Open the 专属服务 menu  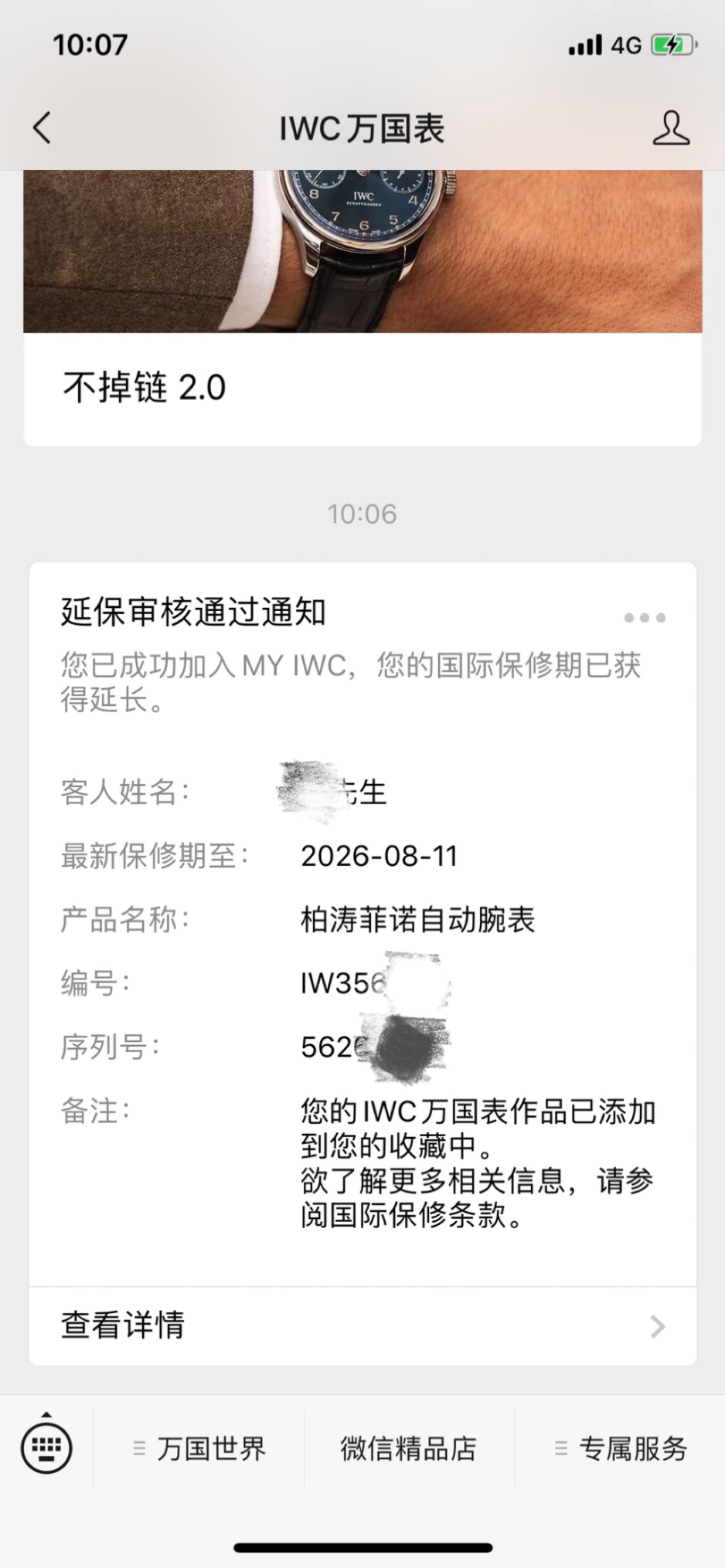(621, 1448)
